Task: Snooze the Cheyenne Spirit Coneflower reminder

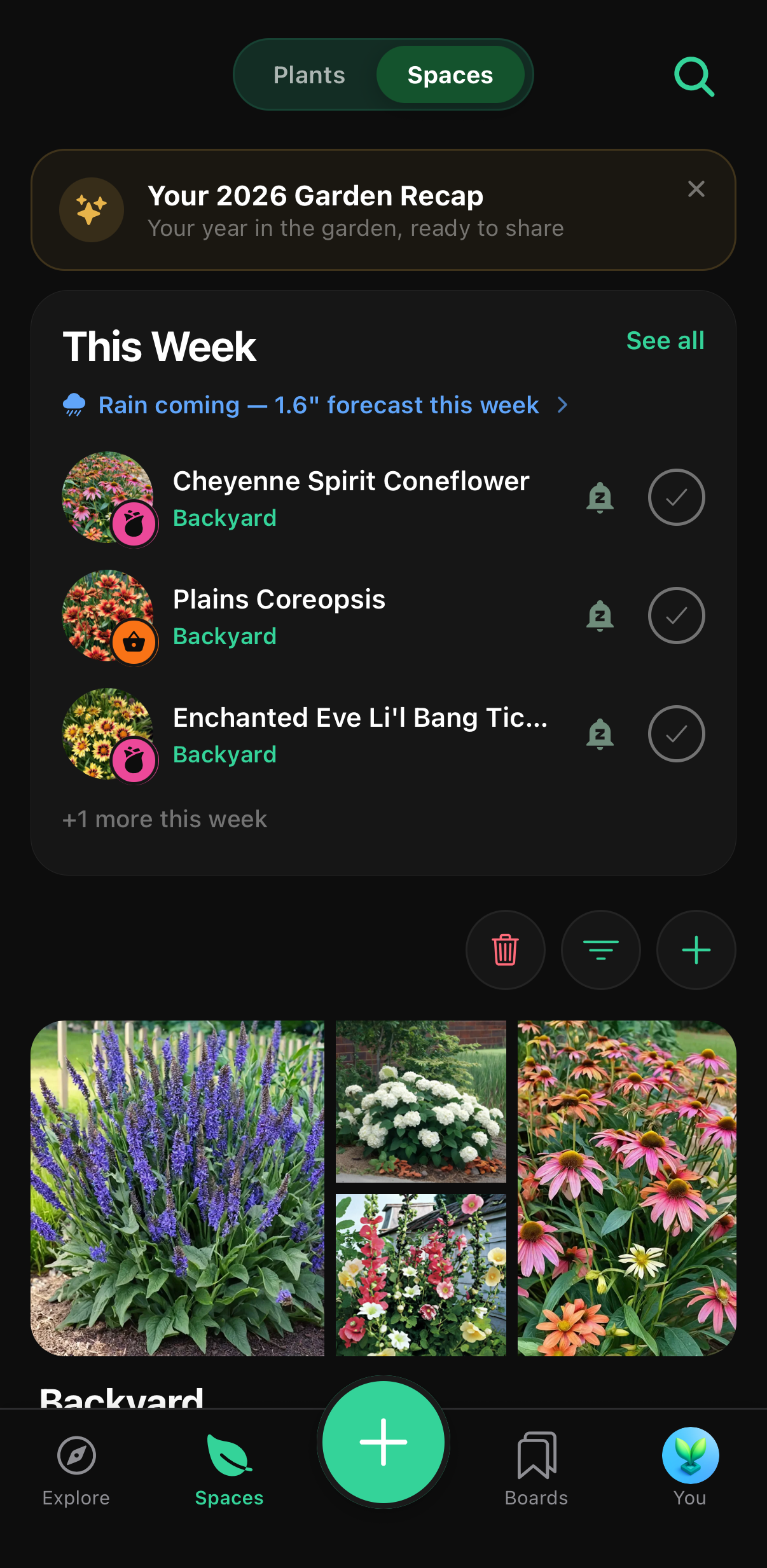Action: tap(600, 497)
